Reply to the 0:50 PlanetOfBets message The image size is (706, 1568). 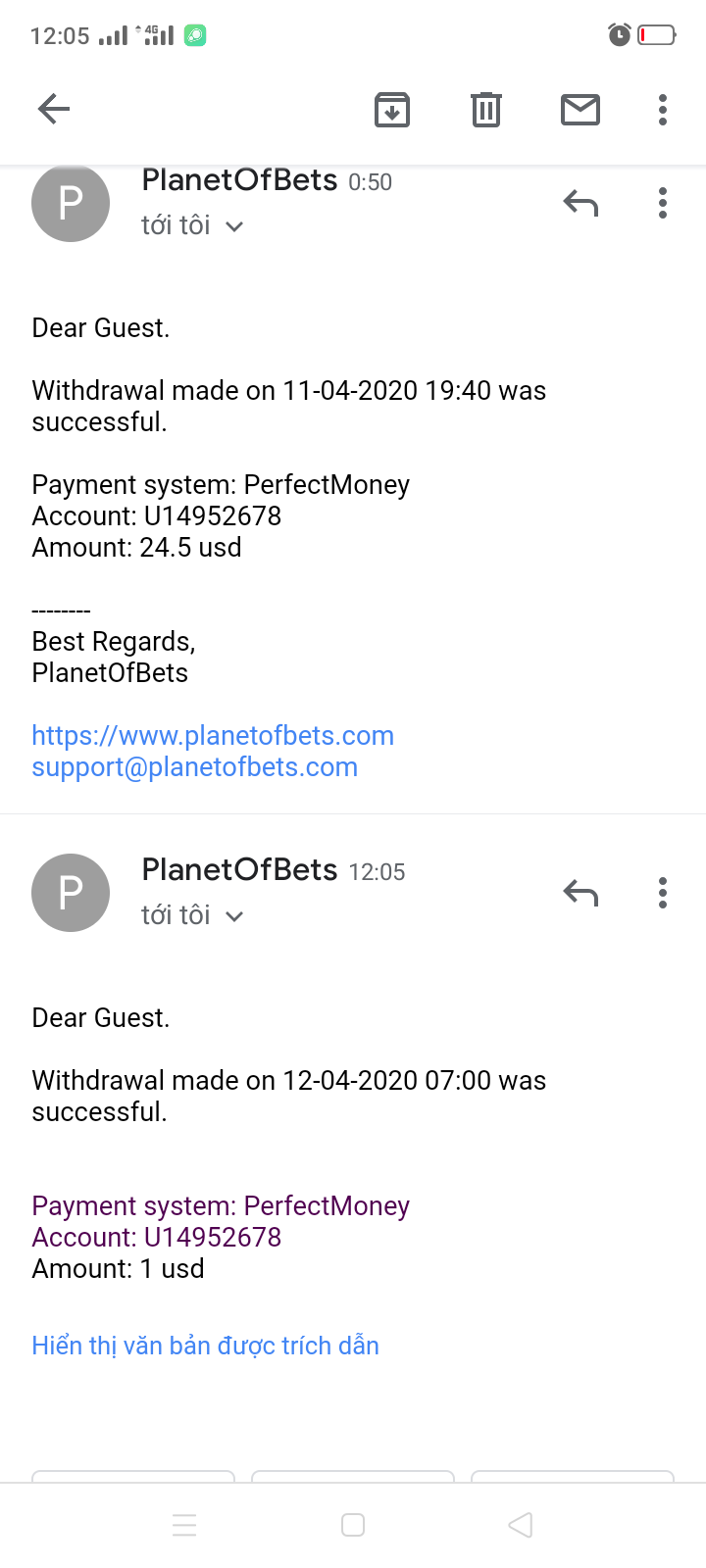pyautogui.click(x=580, y=203)
